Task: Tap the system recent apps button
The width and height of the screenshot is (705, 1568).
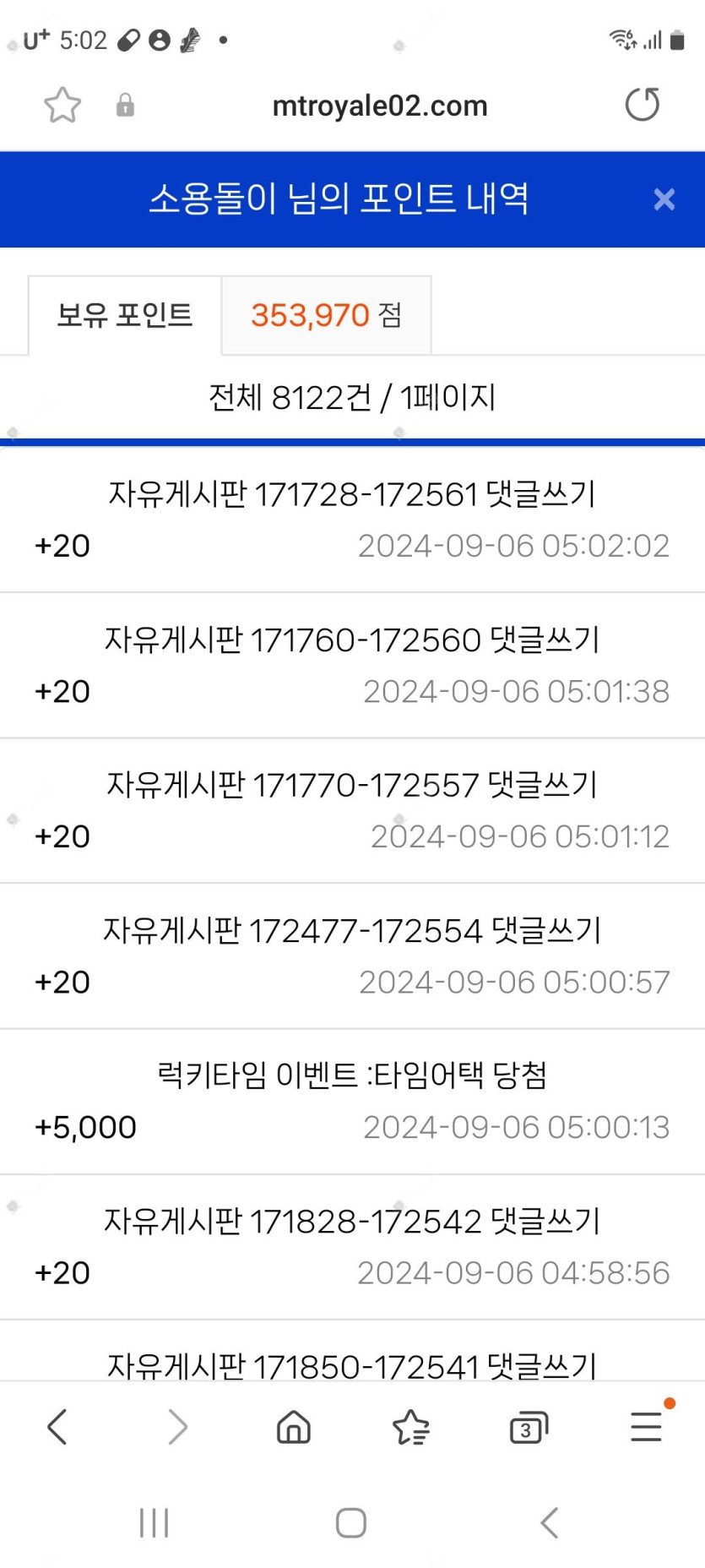Action: pos(154,1523)
